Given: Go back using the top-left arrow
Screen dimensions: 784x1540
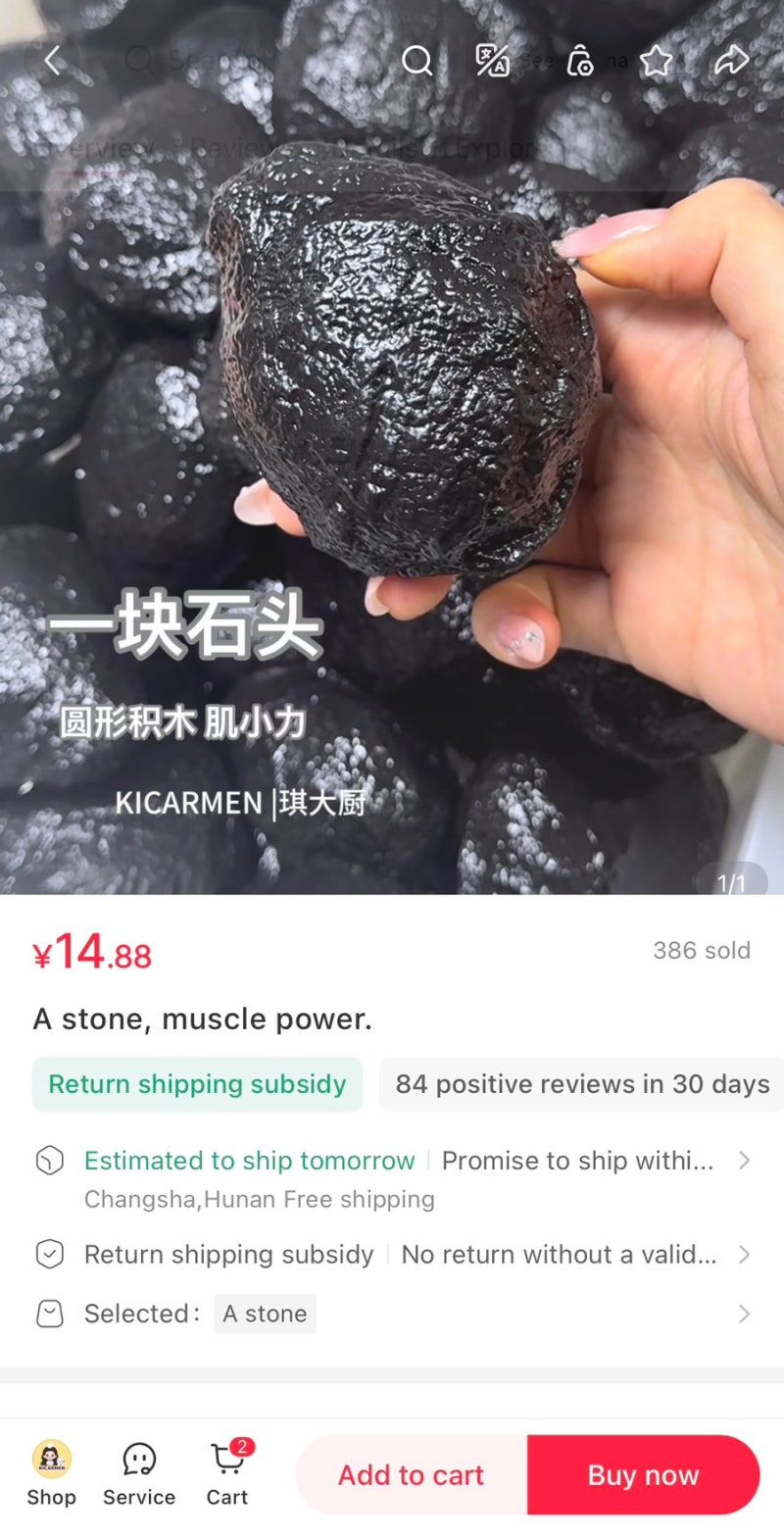Looking at the screenshot, I should pos(52,61).
